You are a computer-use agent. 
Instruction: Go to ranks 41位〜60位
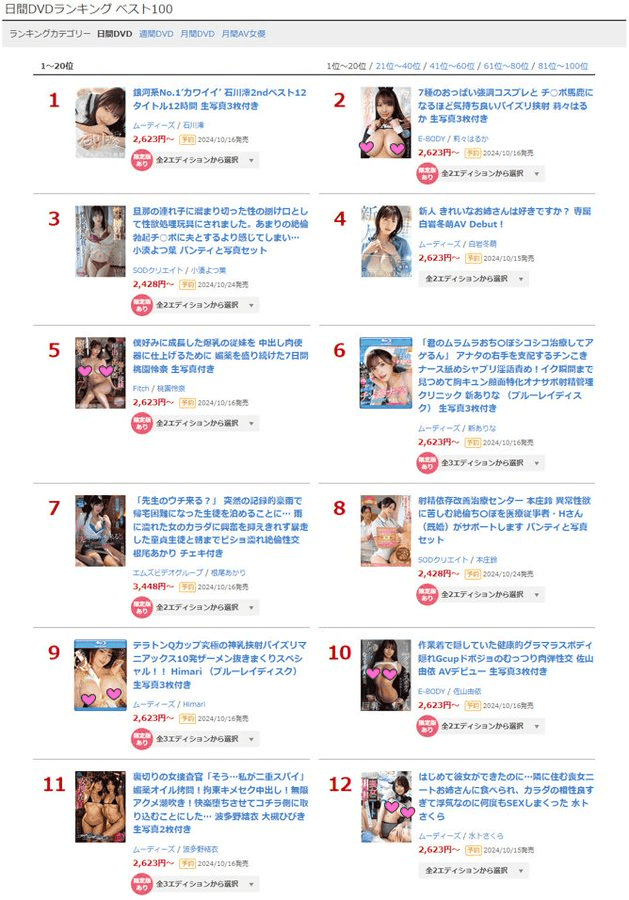tap(452, 66)
